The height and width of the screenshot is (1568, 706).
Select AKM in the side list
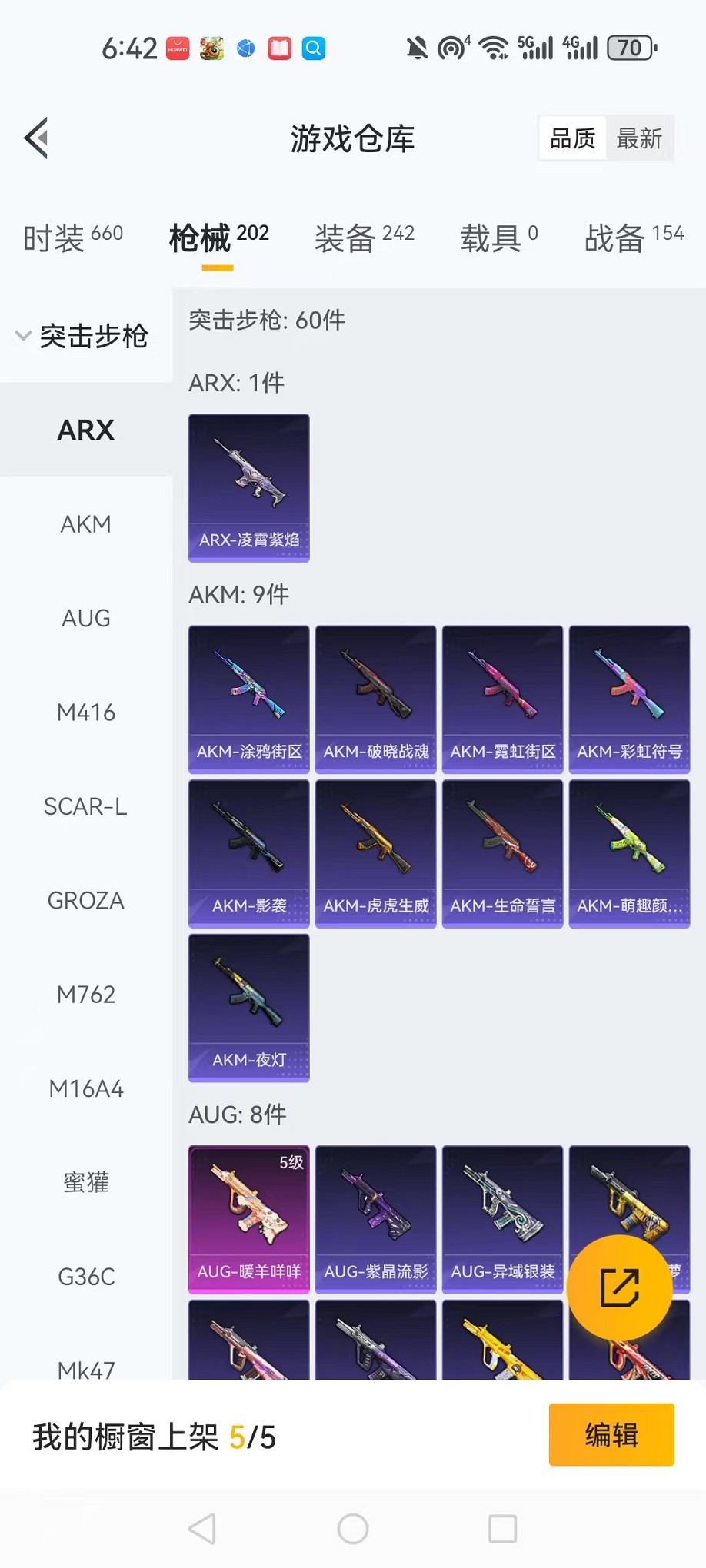pyautogui.click(x=86, y=524)
